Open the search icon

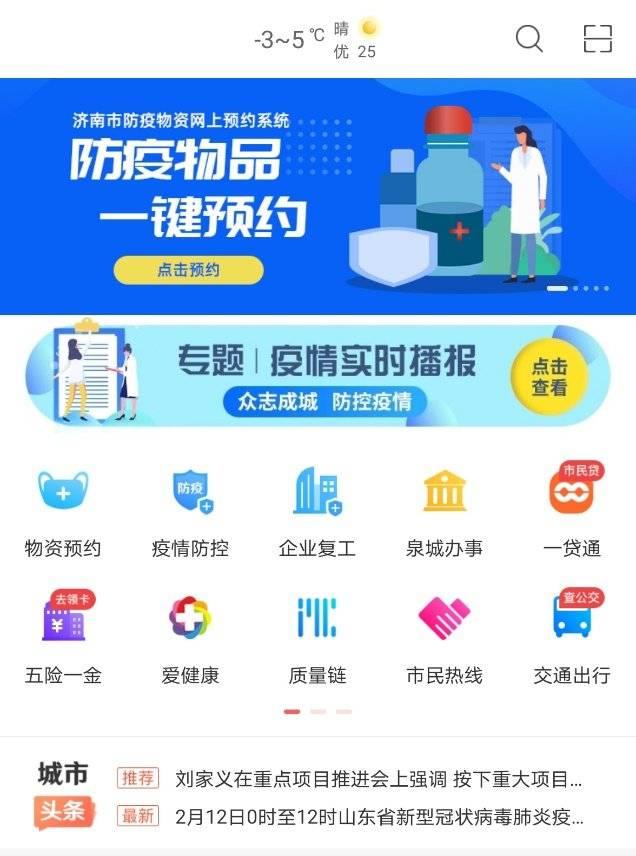(x=529, y=39)
